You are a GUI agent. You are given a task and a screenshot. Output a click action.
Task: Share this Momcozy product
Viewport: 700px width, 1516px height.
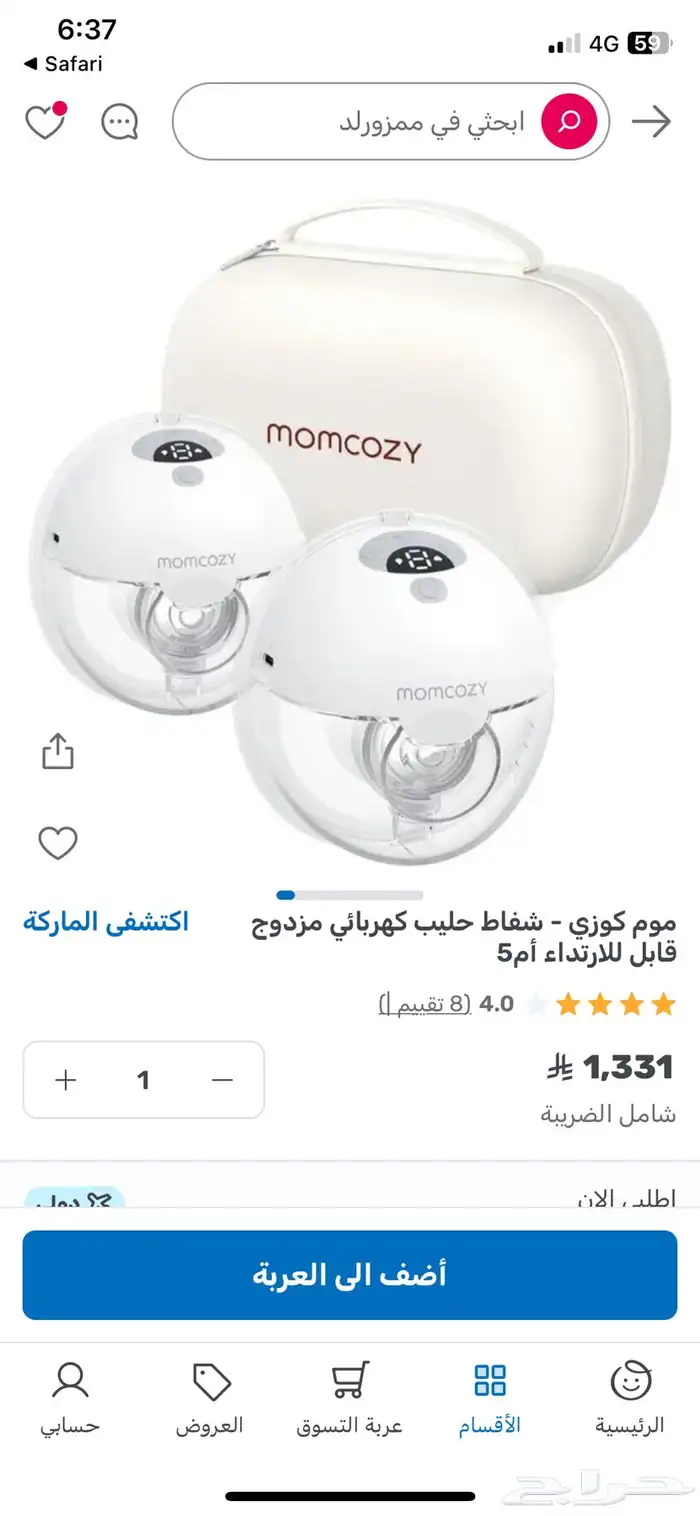pyautogui.click(x=58, y=751)
